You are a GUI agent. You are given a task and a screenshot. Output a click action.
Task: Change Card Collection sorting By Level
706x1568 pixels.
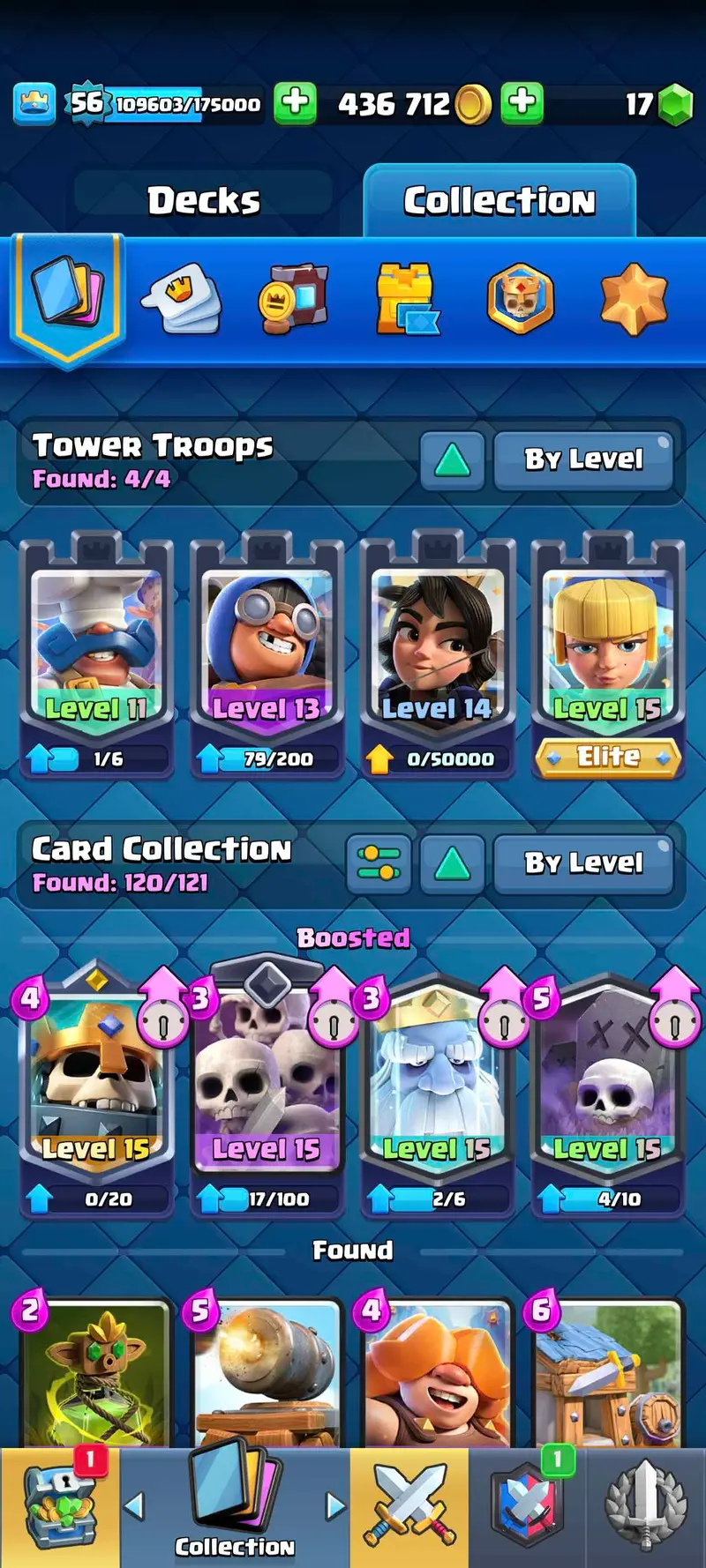click(x=583, y=863)
